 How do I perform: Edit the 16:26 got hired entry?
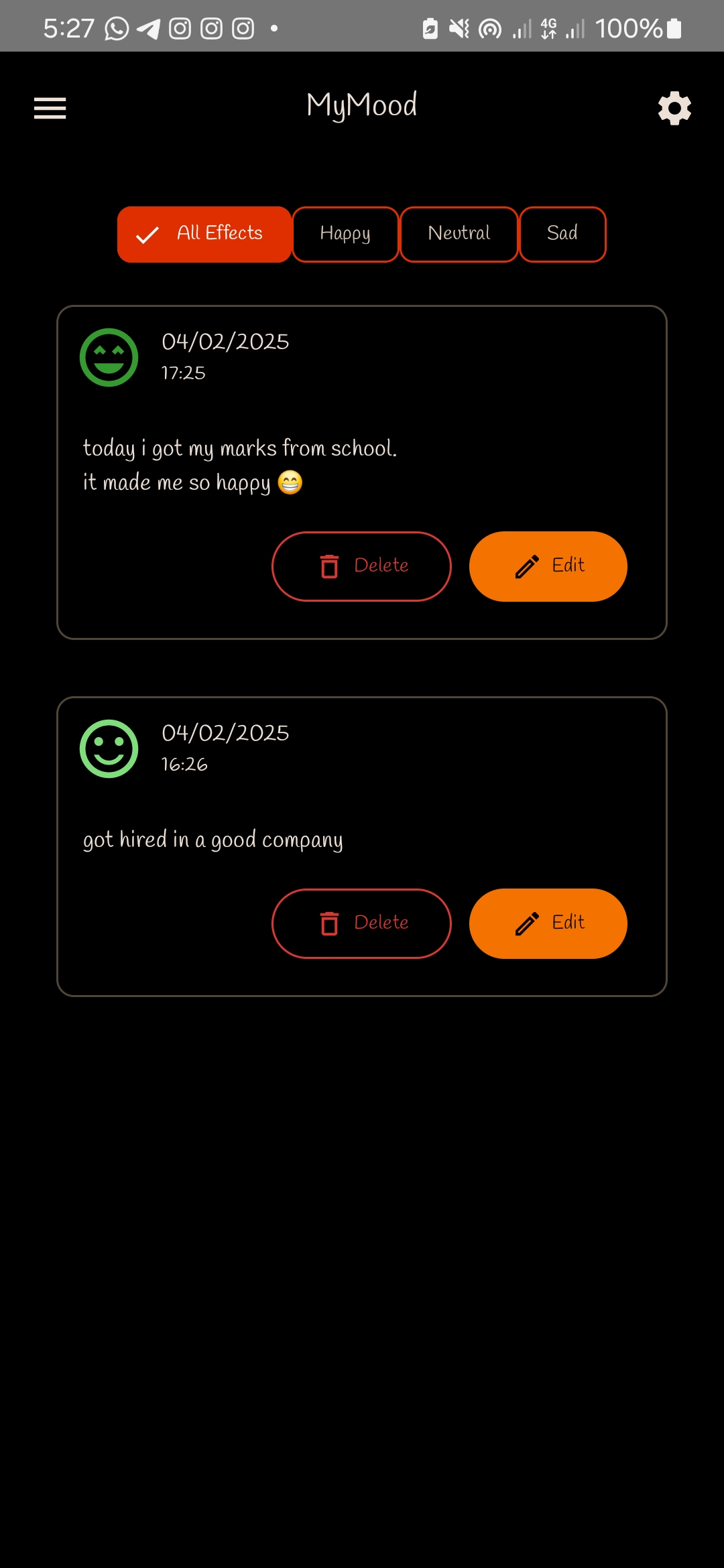[x=548, y=923]
